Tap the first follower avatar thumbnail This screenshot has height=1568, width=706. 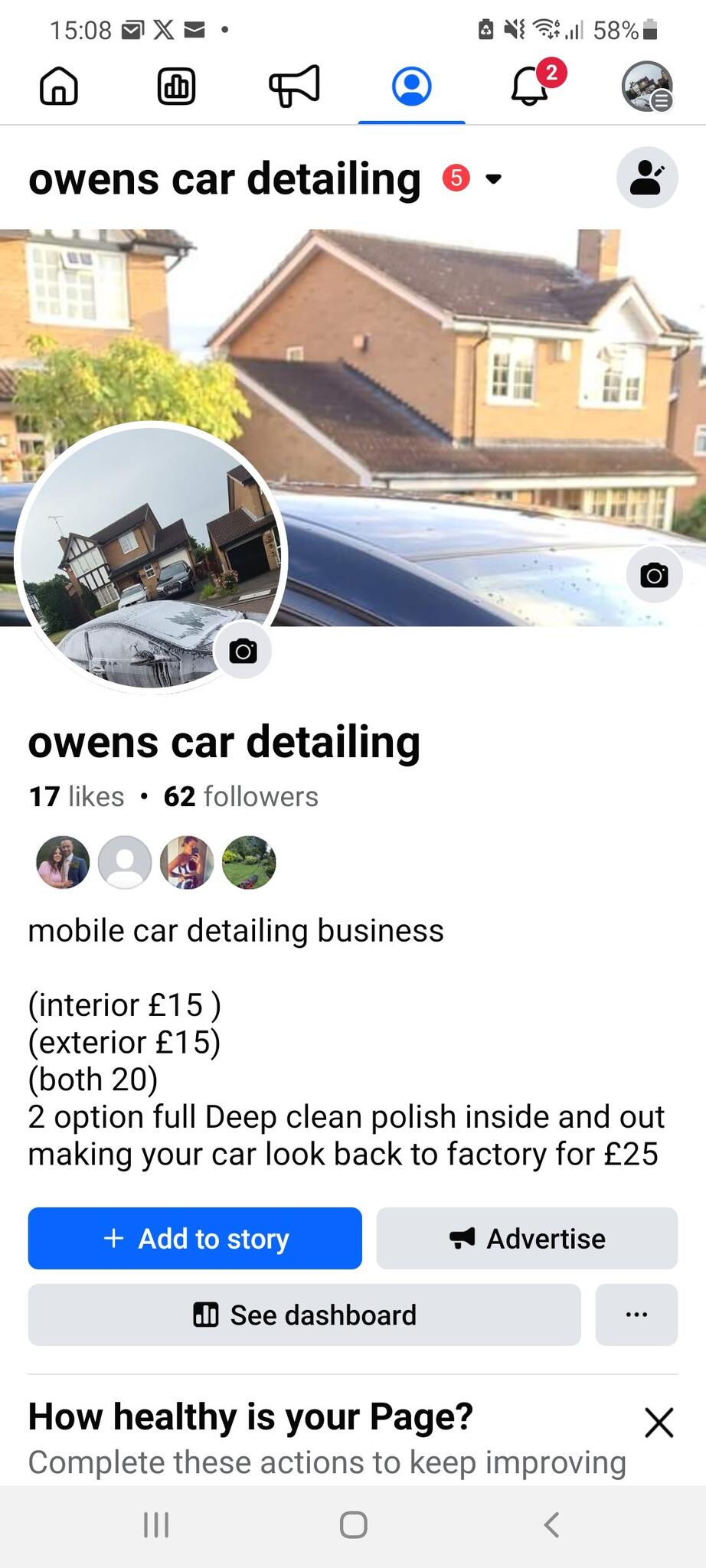coord(62,862)
